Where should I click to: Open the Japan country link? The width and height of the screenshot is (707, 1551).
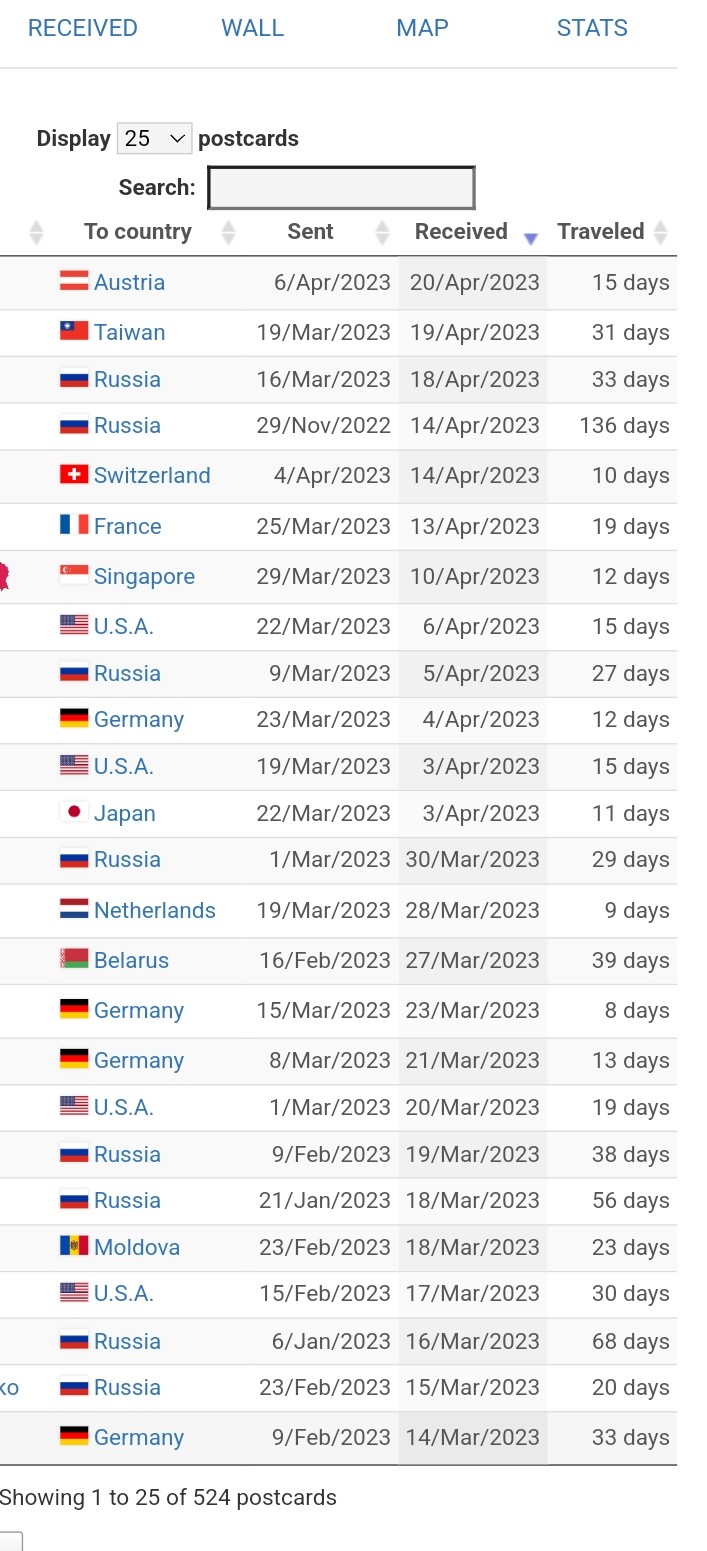tap(124, 813)
